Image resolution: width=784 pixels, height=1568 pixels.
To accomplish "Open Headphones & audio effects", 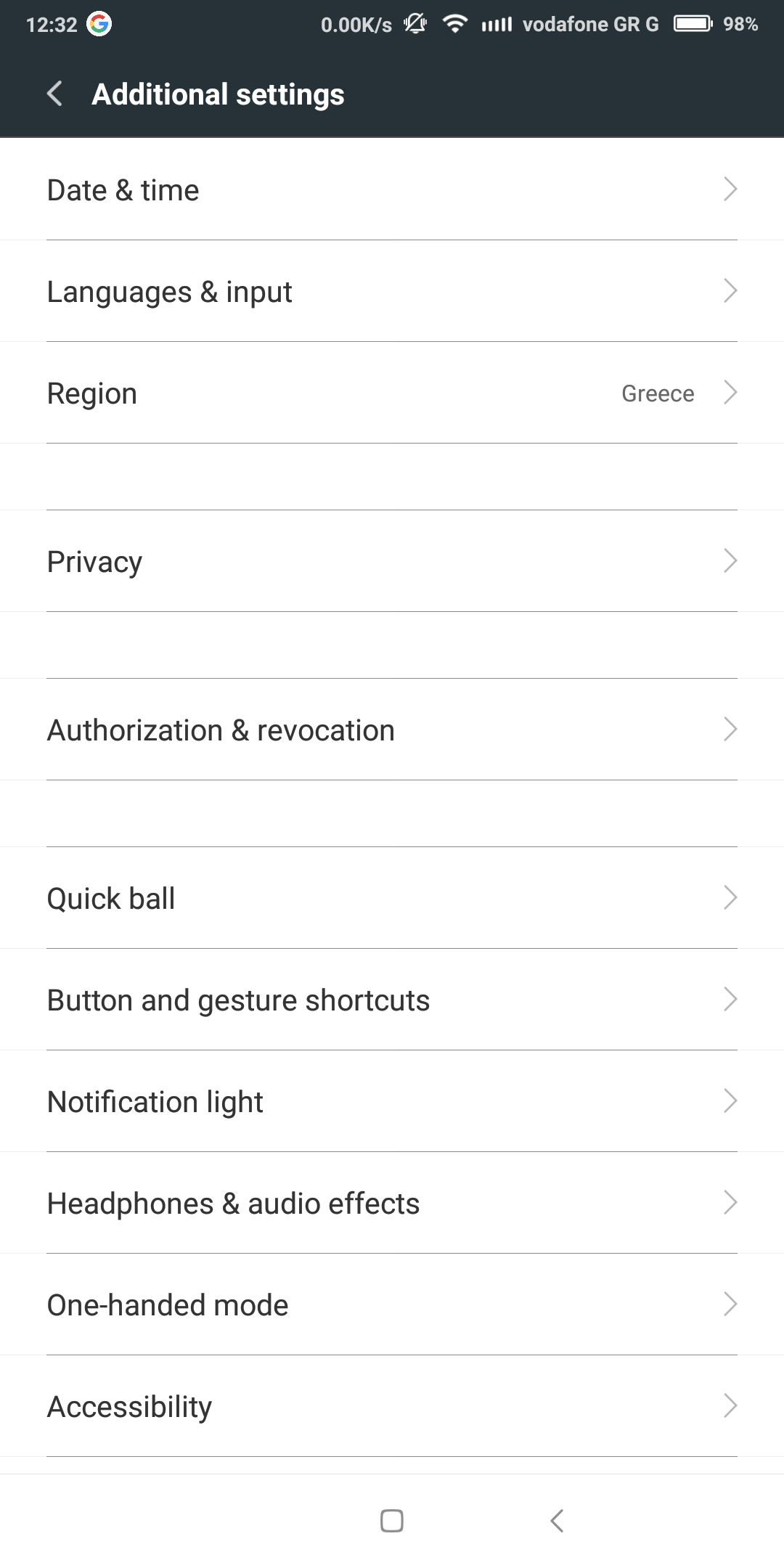I will tap(392, 1204).
